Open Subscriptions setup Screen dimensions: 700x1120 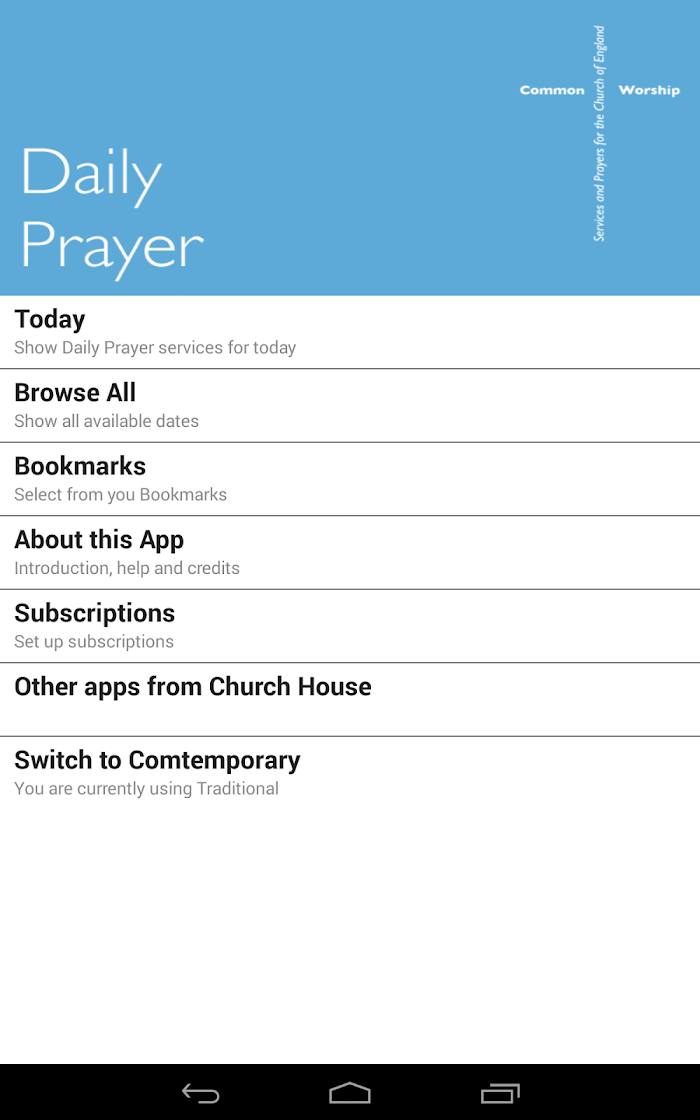(x=350, y=626)
